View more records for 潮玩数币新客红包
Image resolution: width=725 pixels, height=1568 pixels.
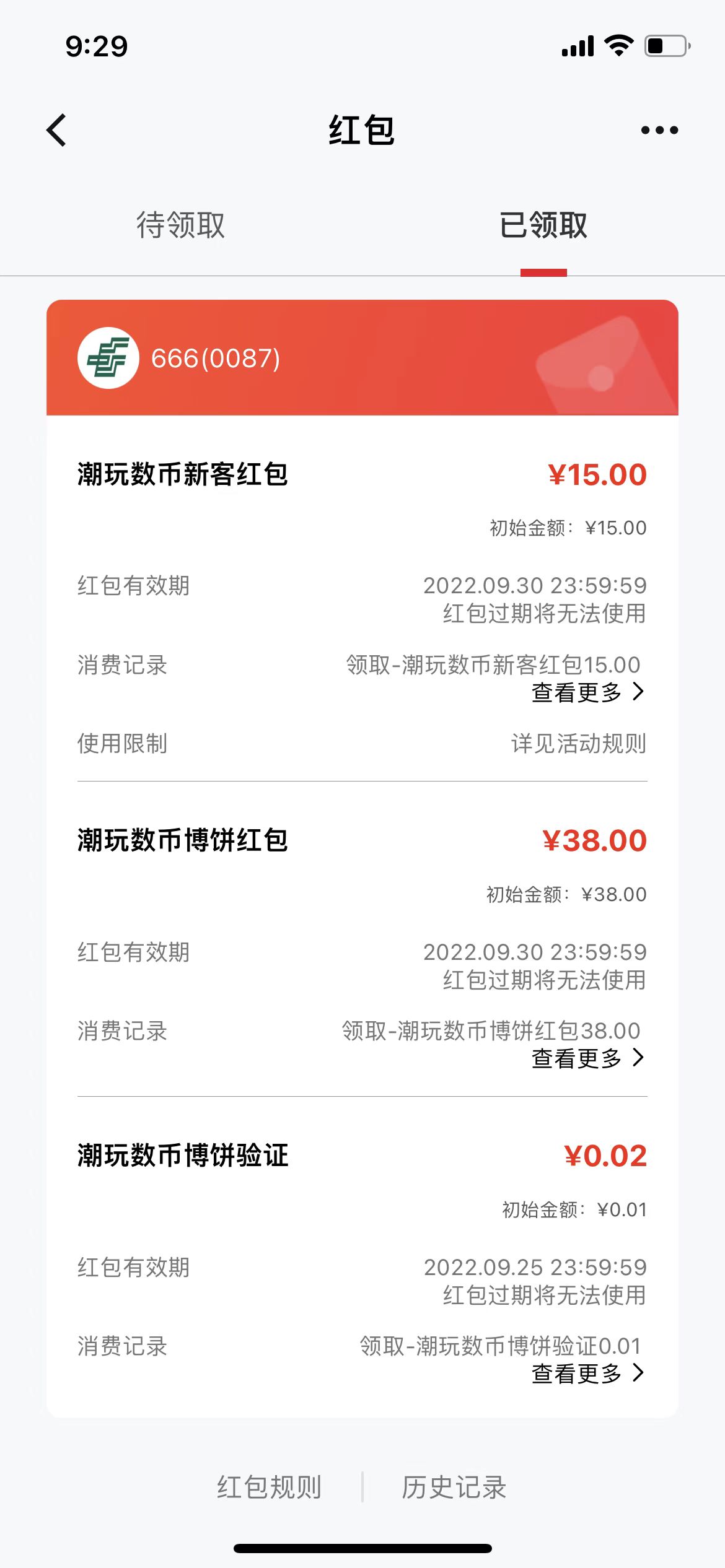[587, 692]
